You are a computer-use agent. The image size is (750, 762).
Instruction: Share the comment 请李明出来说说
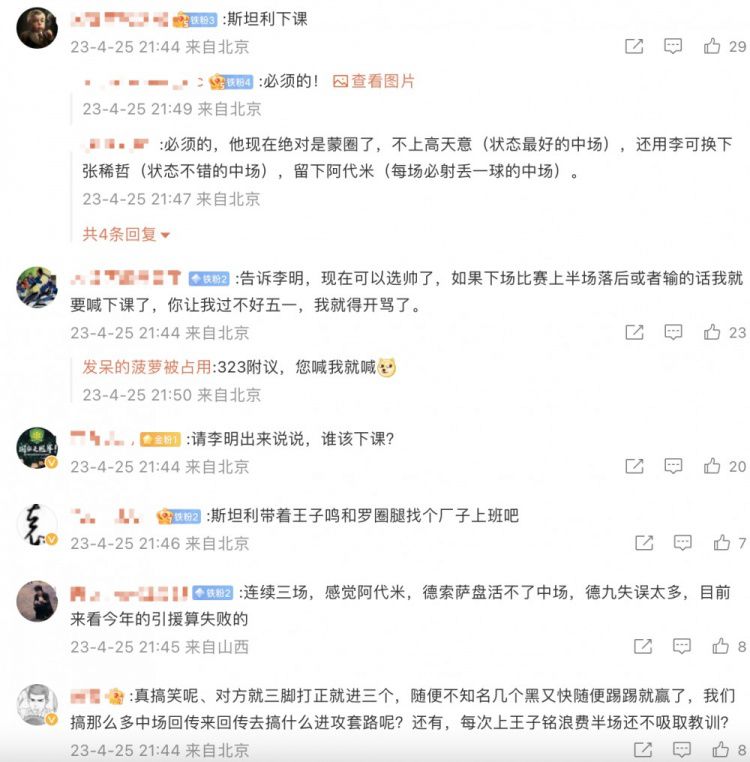click(634, 466)
